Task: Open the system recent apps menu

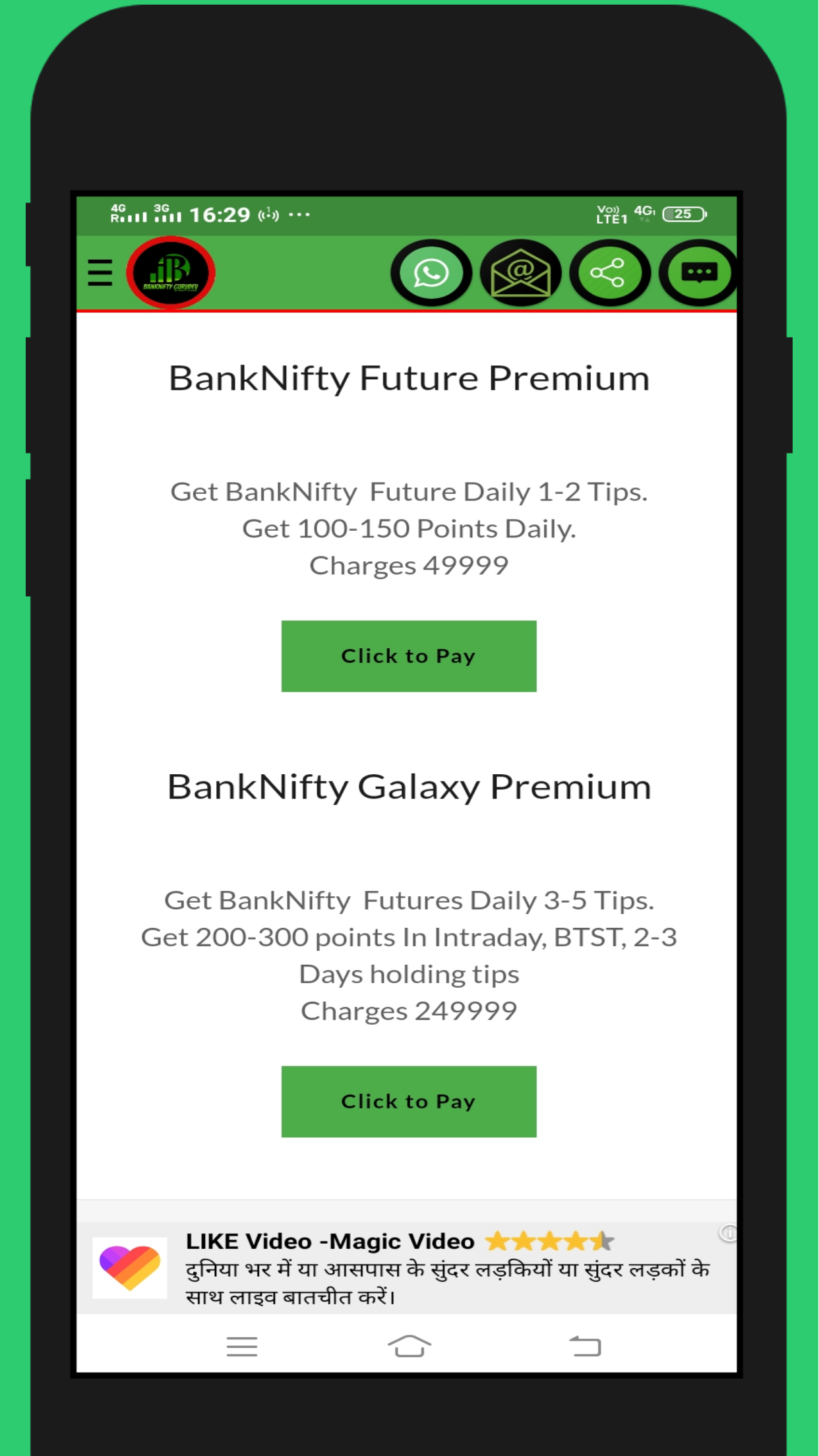Action: pos(242,1347)
